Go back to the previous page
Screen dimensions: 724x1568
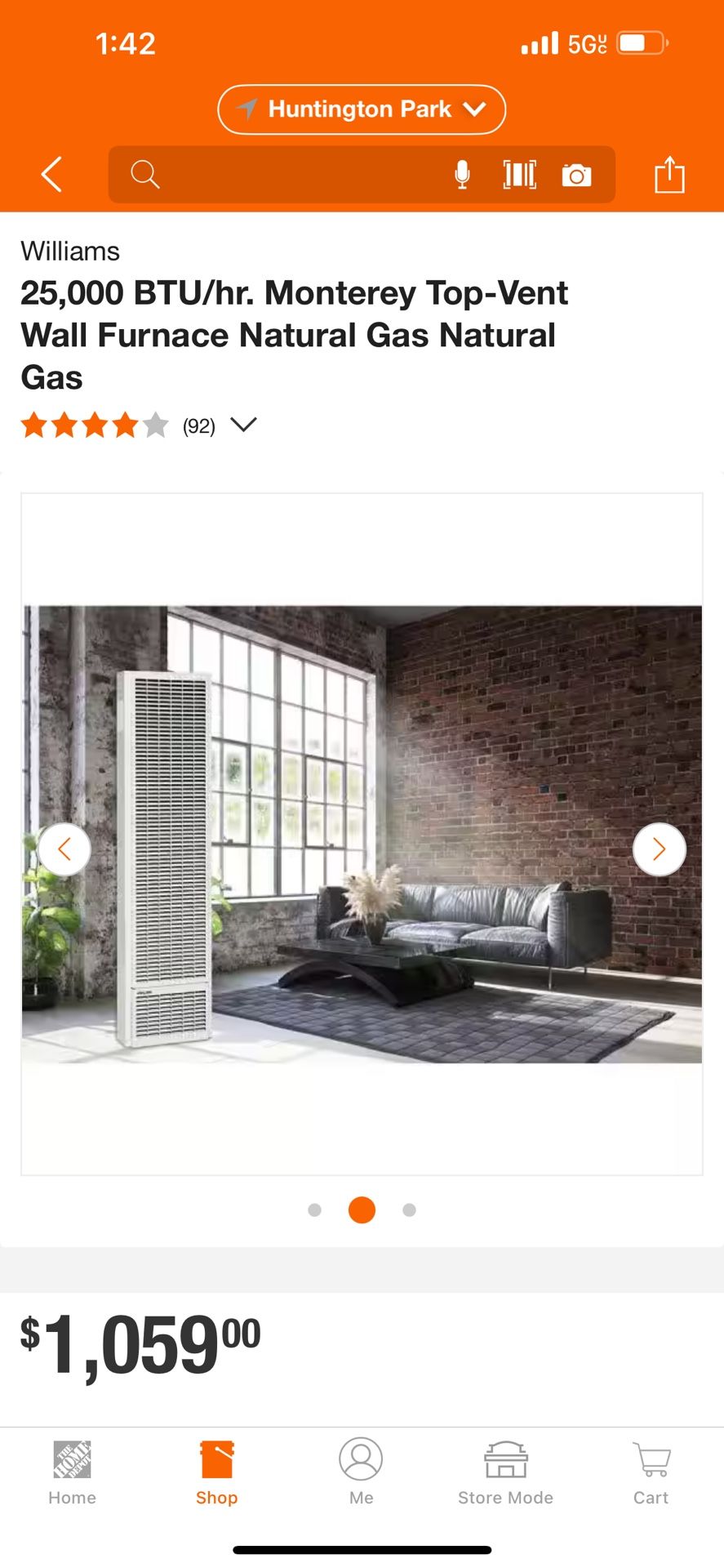[x=52, y=175]
